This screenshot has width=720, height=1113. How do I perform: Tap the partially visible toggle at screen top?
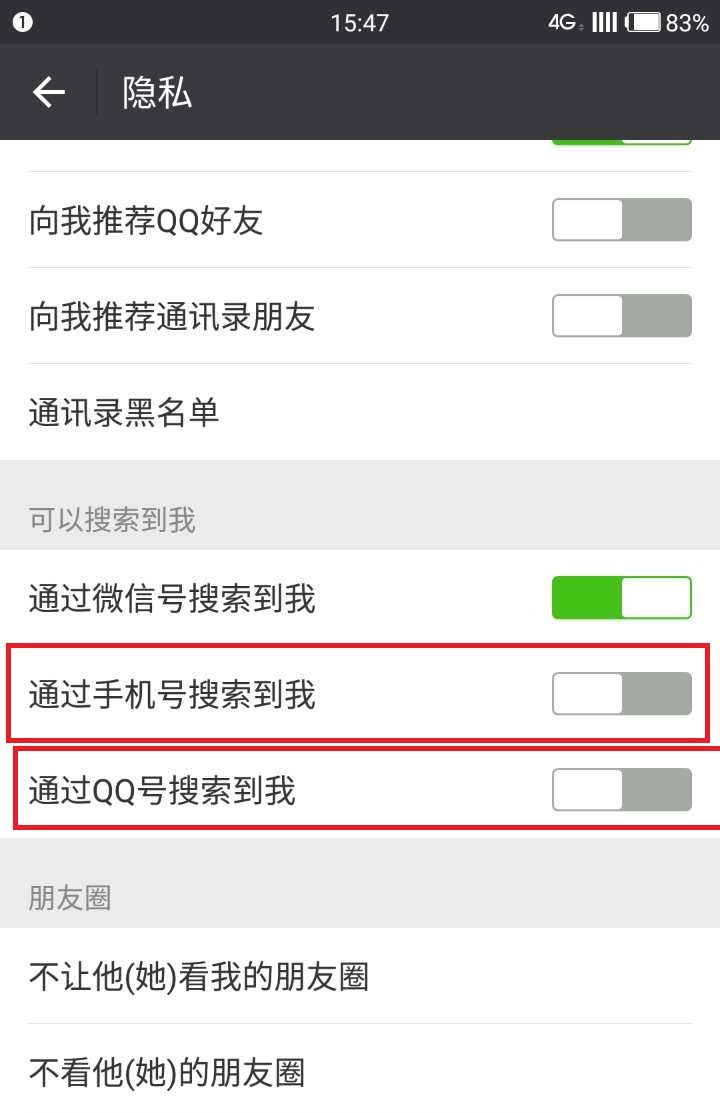click(x=621, y=140)
